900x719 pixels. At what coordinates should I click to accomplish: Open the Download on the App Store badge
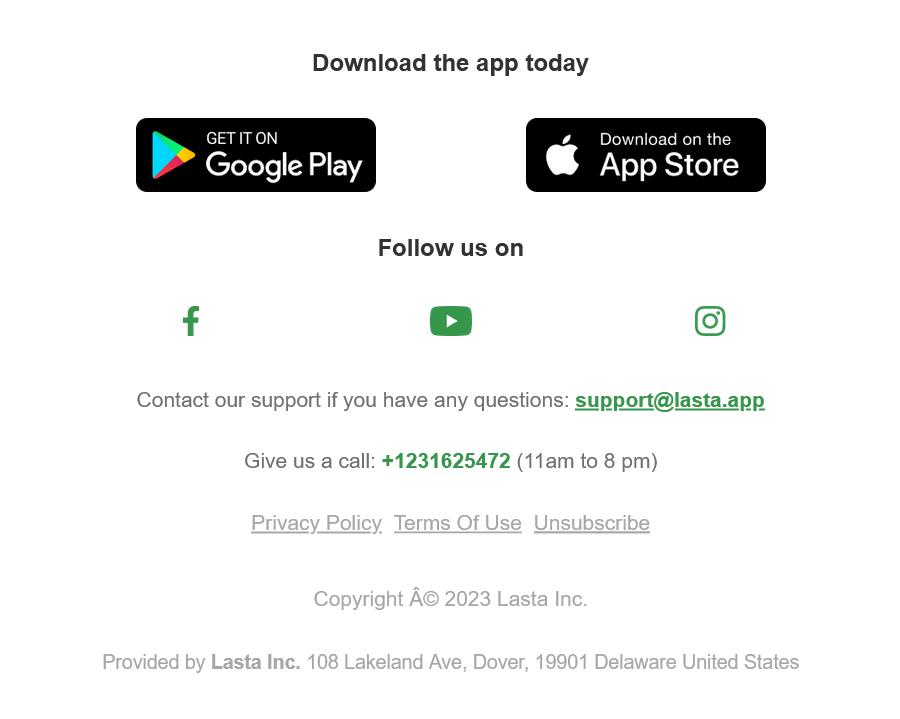coord(646,155)
